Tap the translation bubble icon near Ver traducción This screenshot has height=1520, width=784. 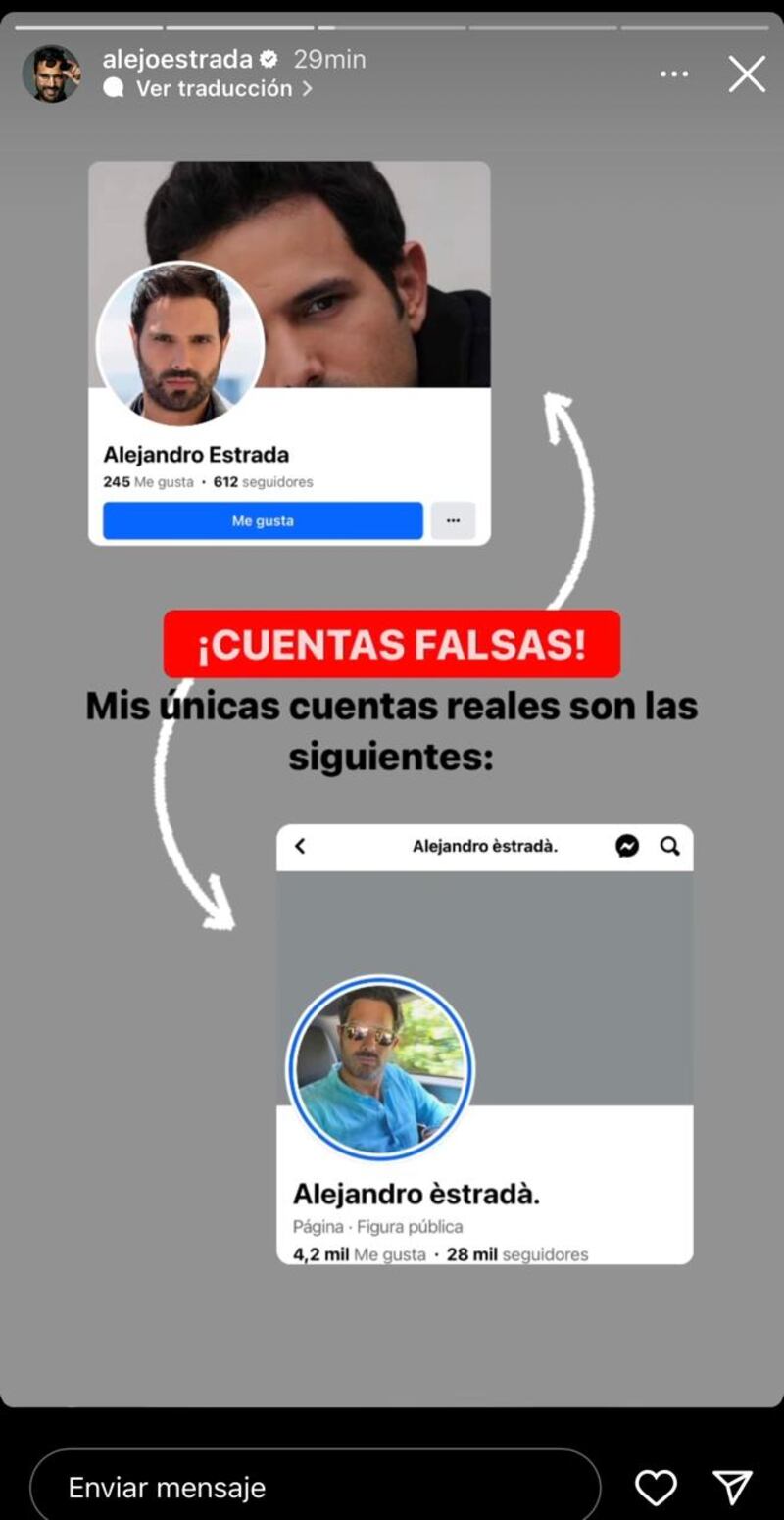[114, 88]
